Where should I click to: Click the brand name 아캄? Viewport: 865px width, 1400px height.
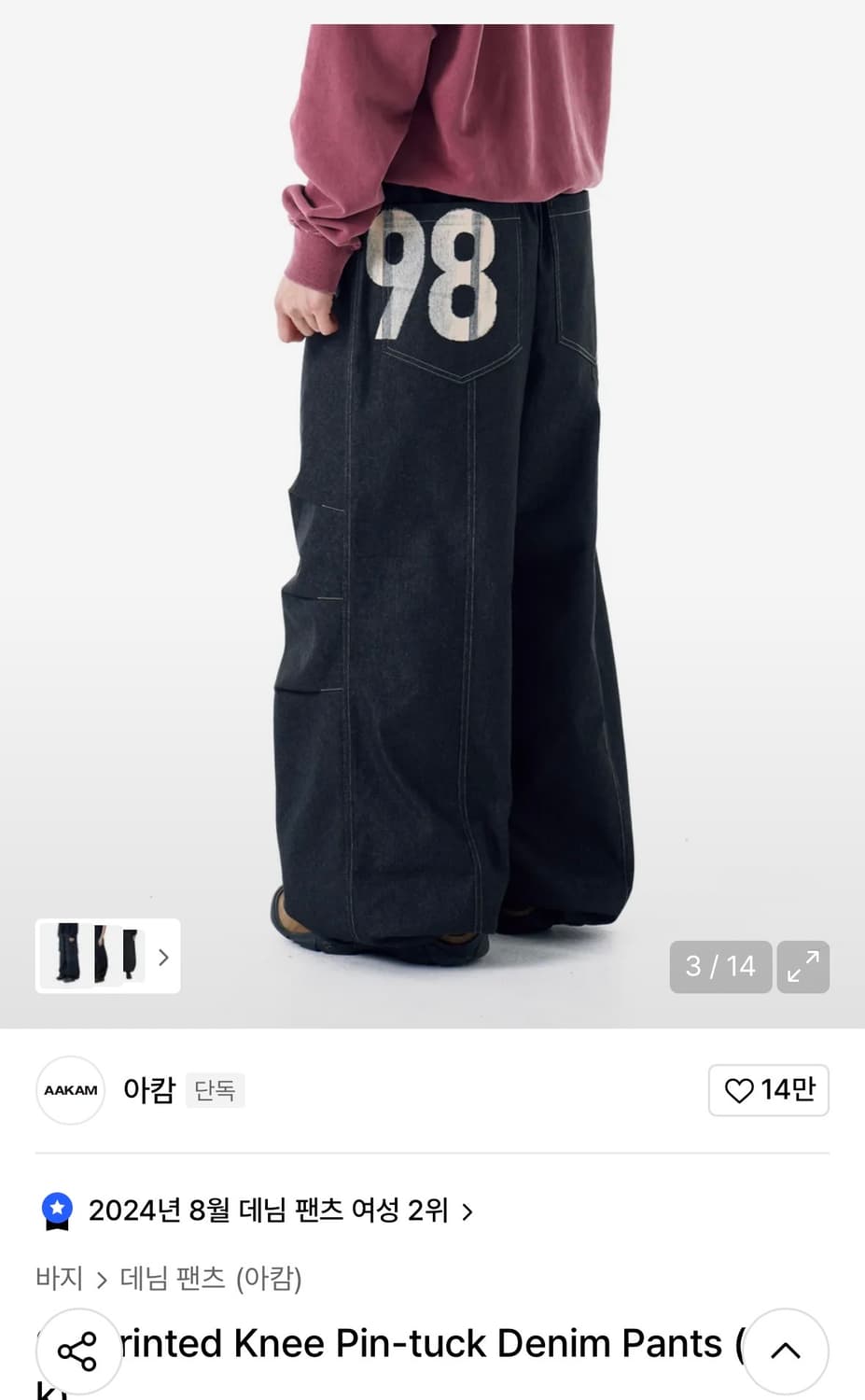149,1090
